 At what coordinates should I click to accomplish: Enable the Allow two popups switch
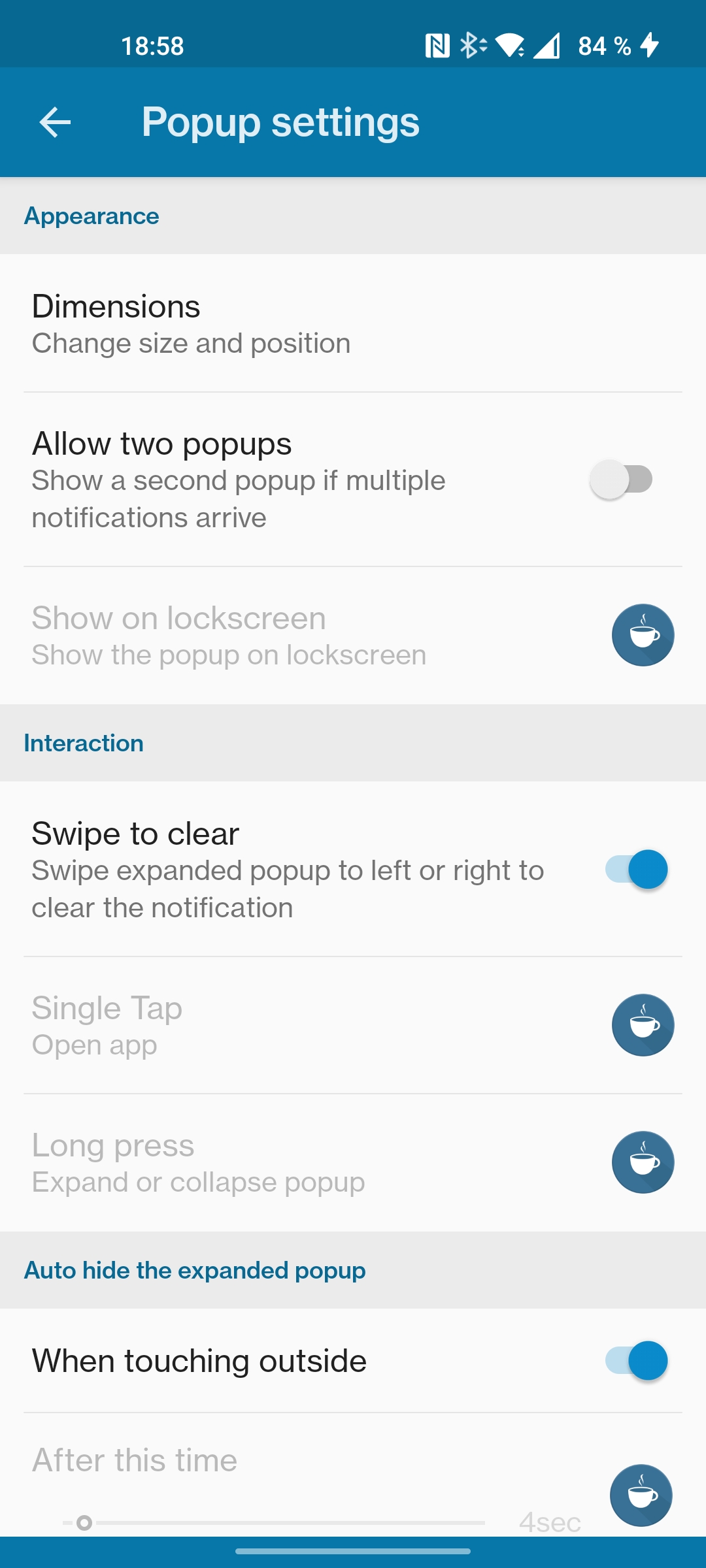(x=621, y=480)
